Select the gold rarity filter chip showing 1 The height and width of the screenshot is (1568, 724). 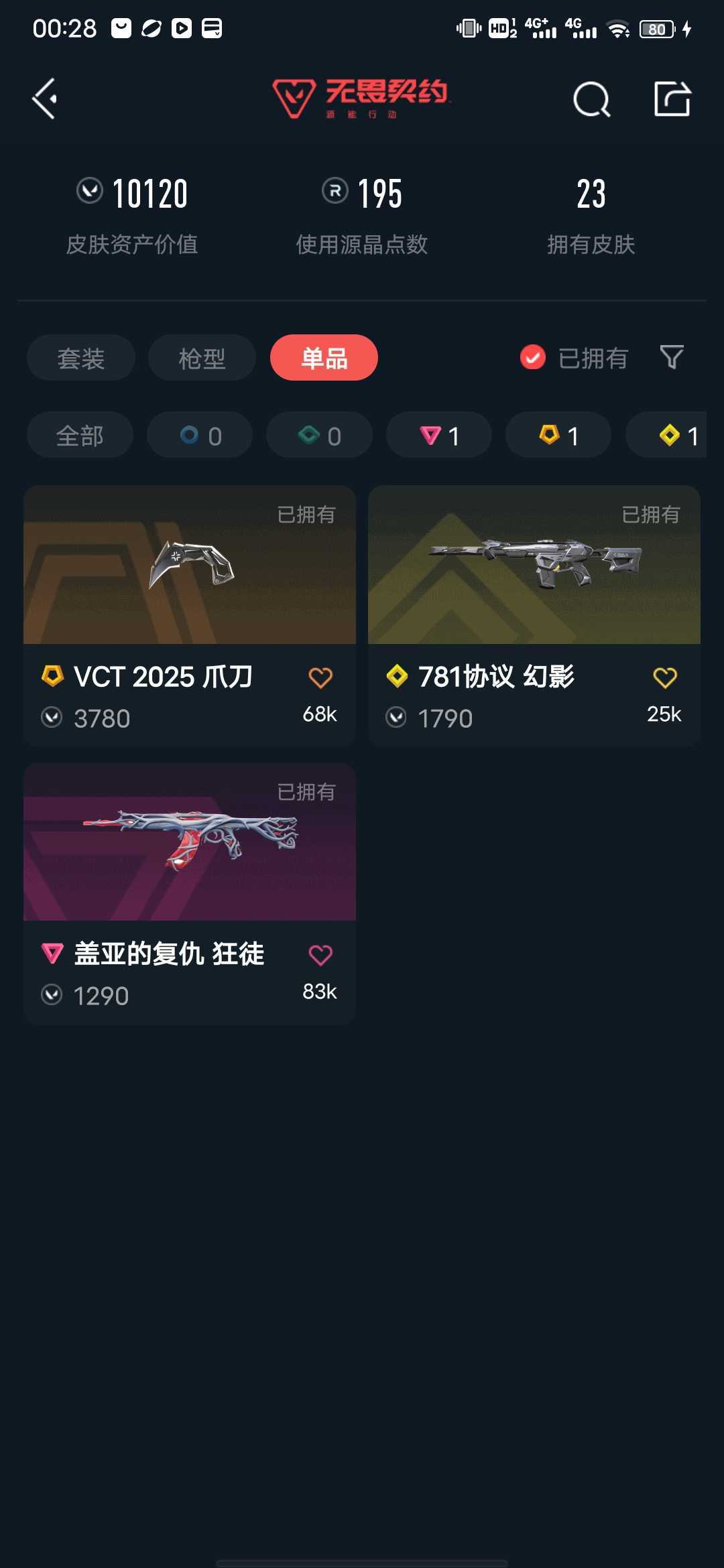click(558, 435)
